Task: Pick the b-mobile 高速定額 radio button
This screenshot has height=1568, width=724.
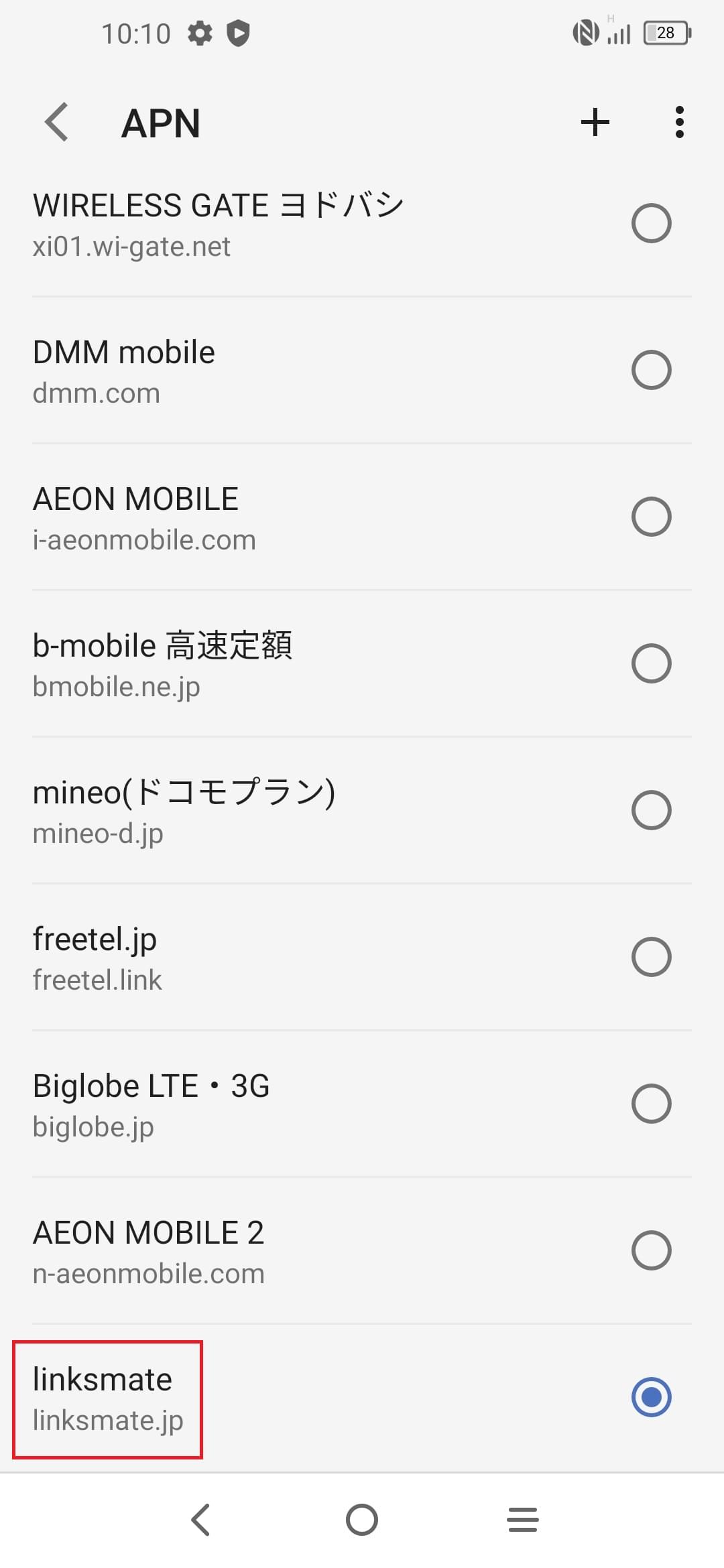Action: (x=651, y=663)
